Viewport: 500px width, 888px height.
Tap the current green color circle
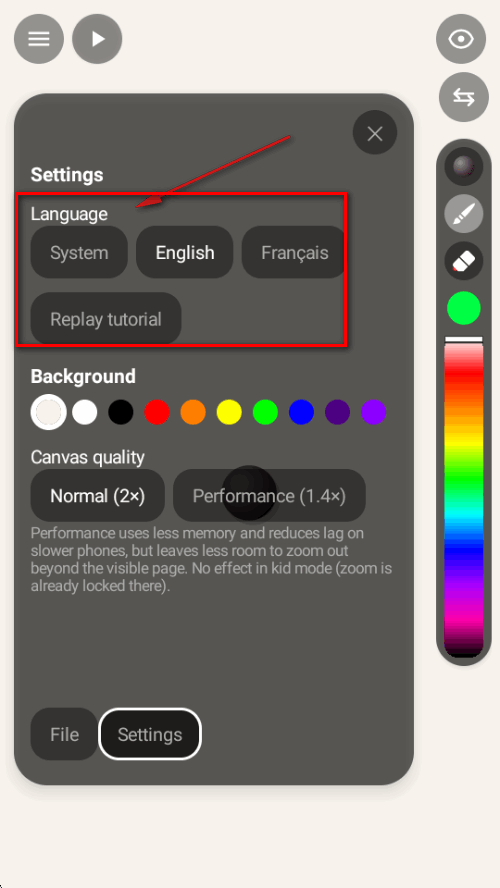(x=464, y=308)
